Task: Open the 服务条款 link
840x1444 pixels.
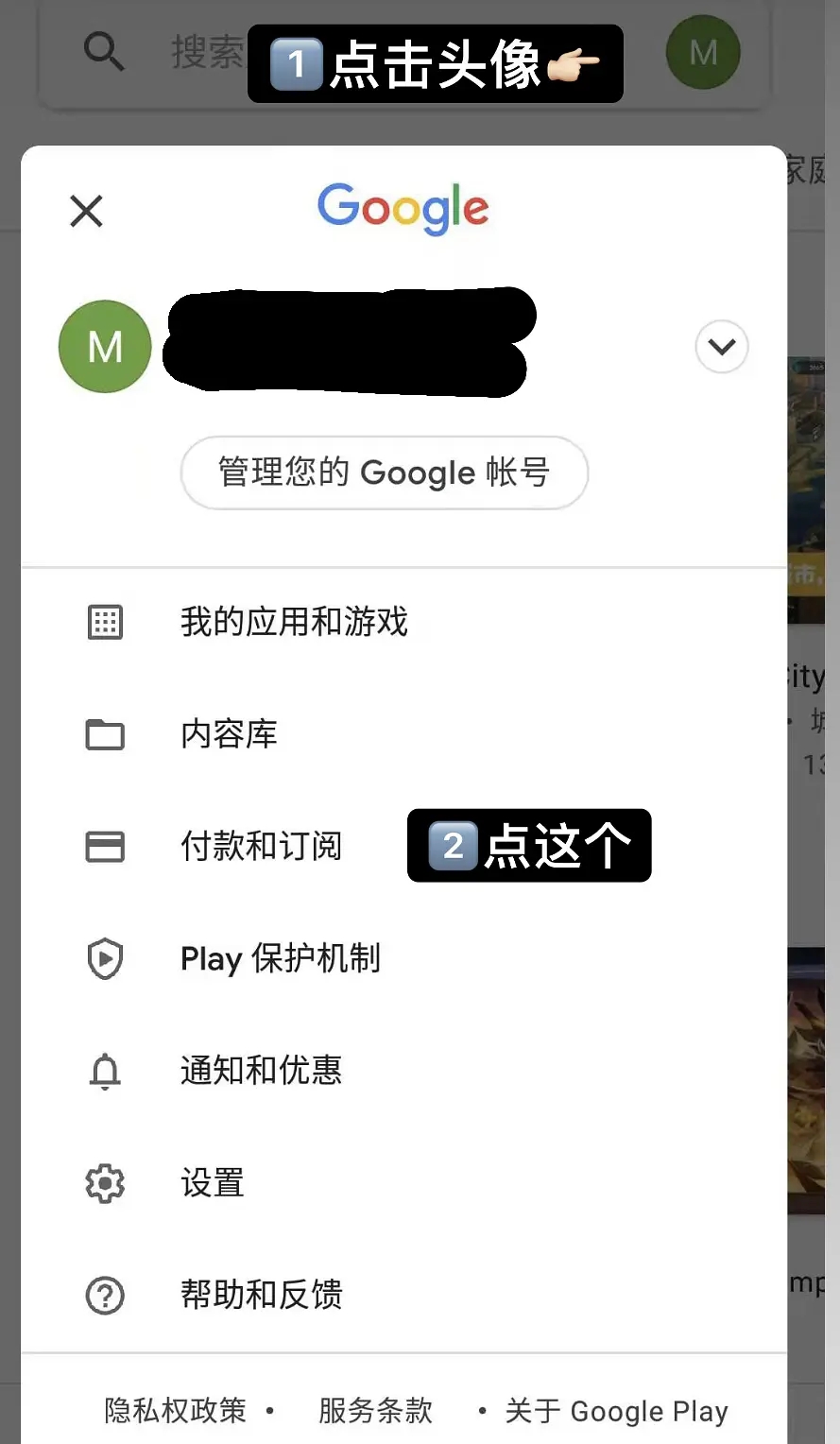Action: pyautogui.click(x=375, y=1411)
